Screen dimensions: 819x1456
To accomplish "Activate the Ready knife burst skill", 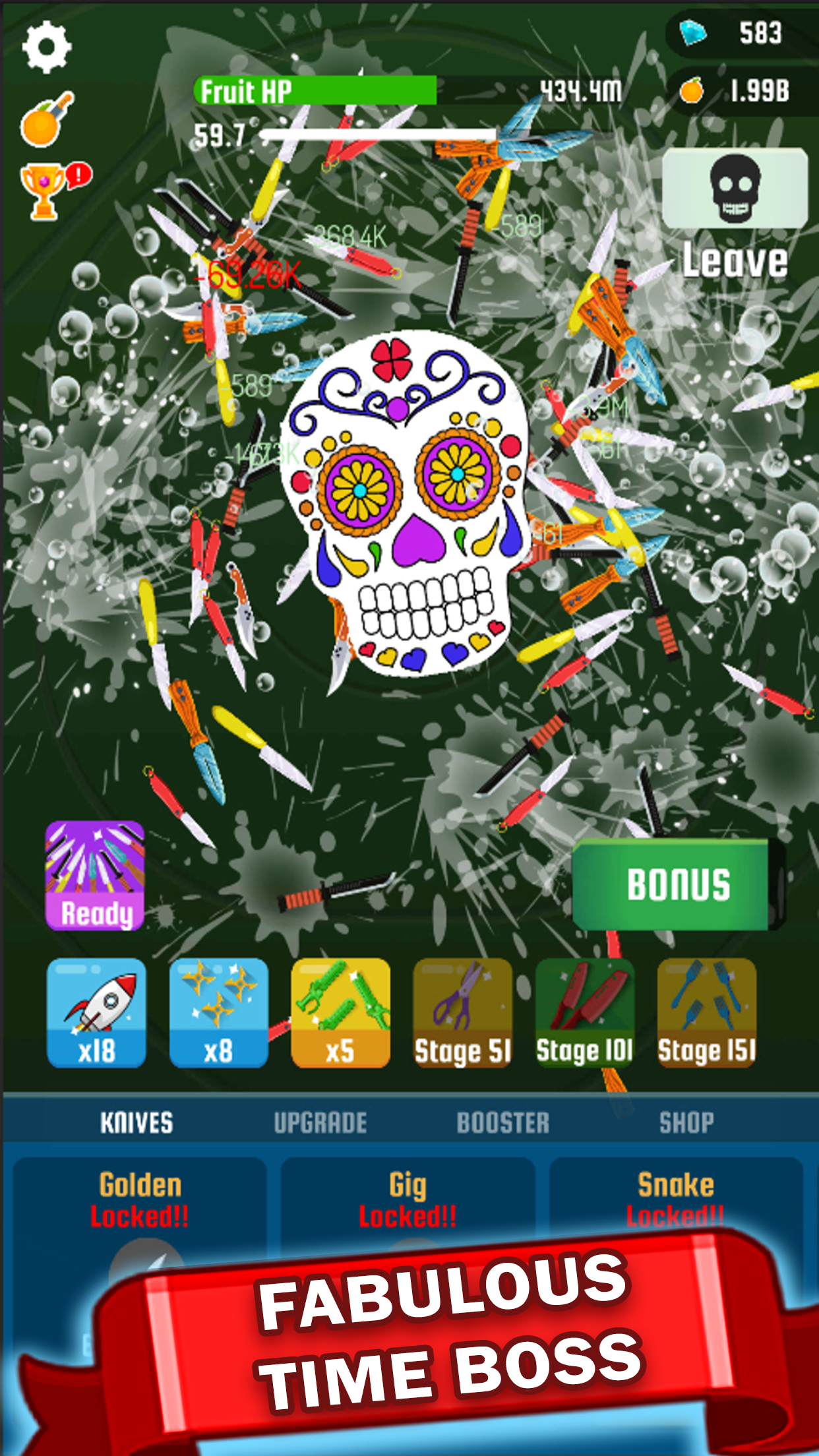I will [95, 875].
